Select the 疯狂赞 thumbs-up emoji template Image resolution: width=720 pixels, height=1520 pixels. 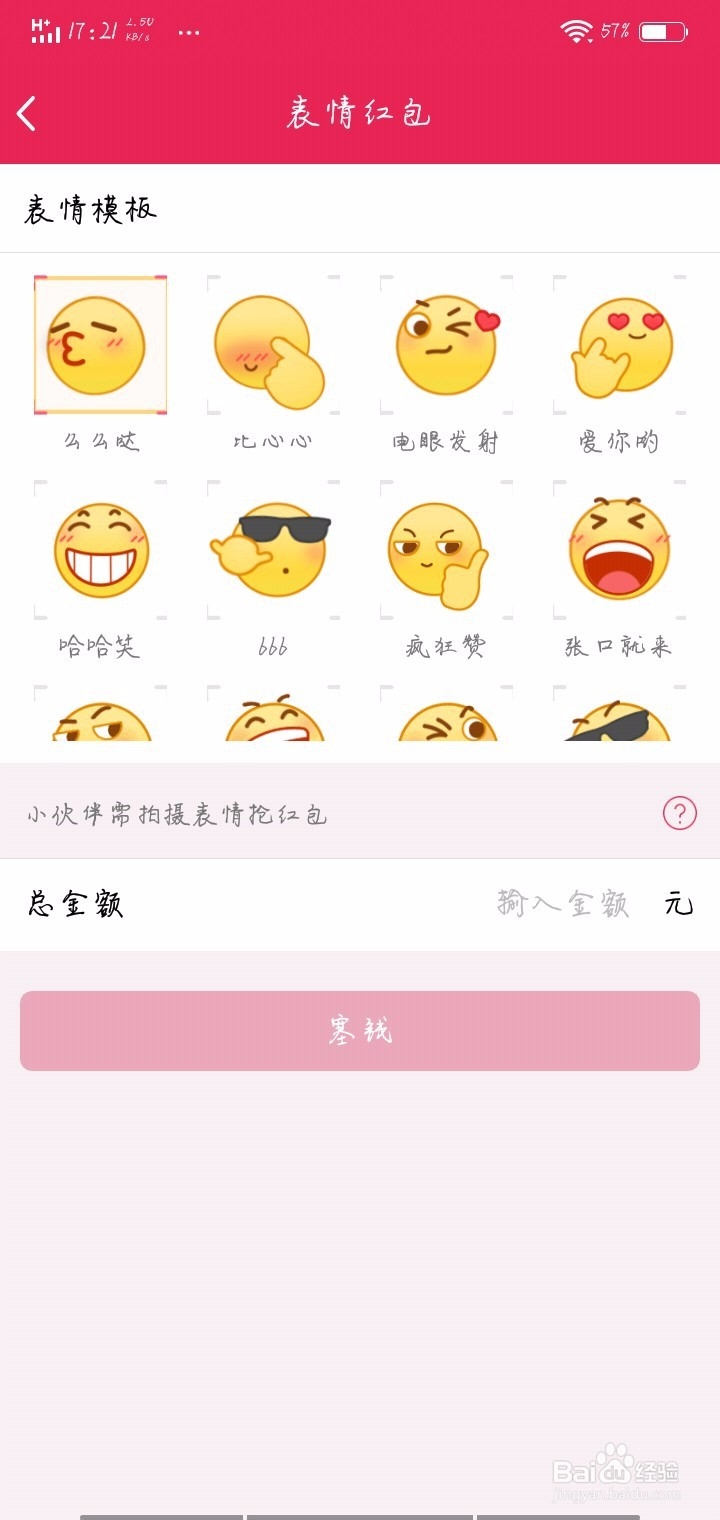[x=446, y=550]
